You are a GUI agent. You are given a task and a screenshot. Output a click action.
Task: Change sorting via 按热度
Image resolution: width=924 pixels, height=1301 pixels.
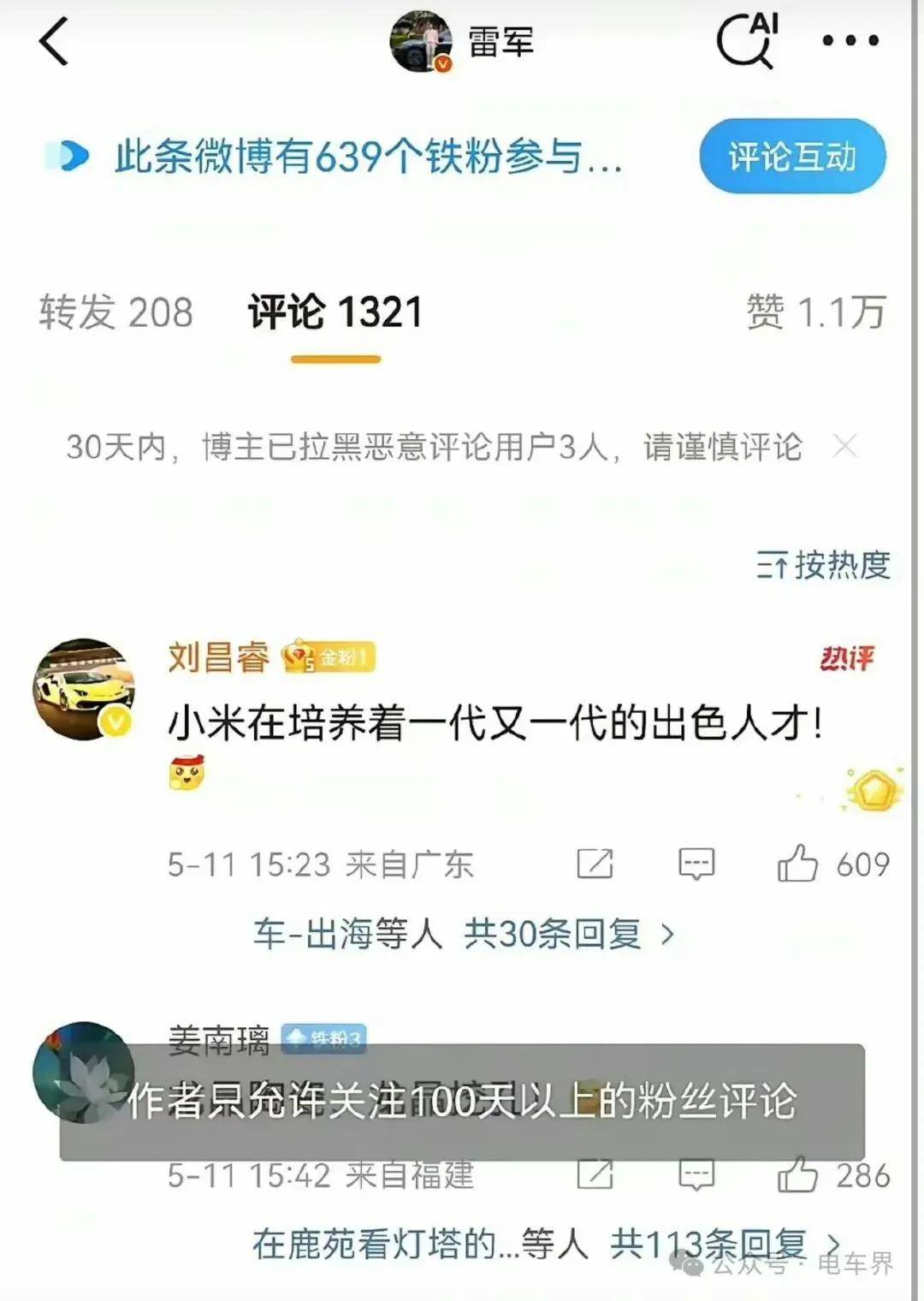pos(823,565)
